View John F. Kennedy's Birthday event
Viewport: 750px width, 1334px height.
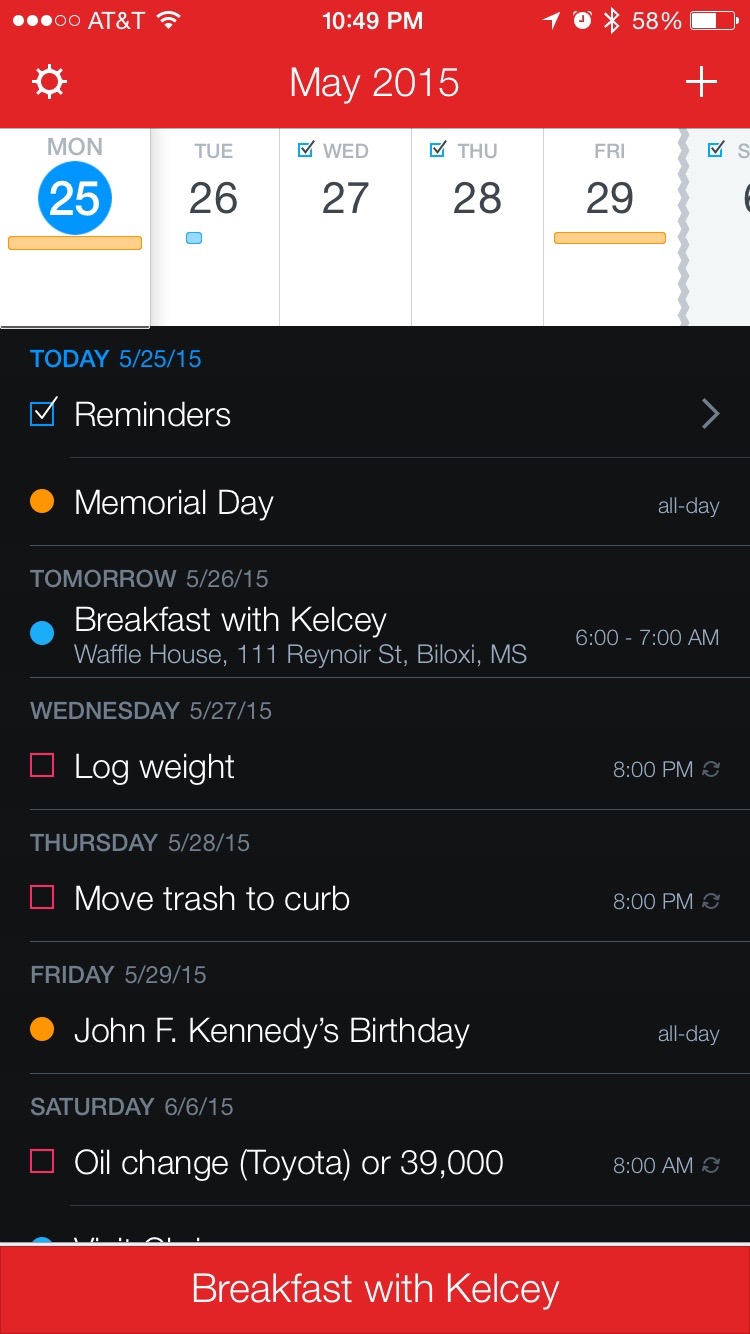[375, 1031]
